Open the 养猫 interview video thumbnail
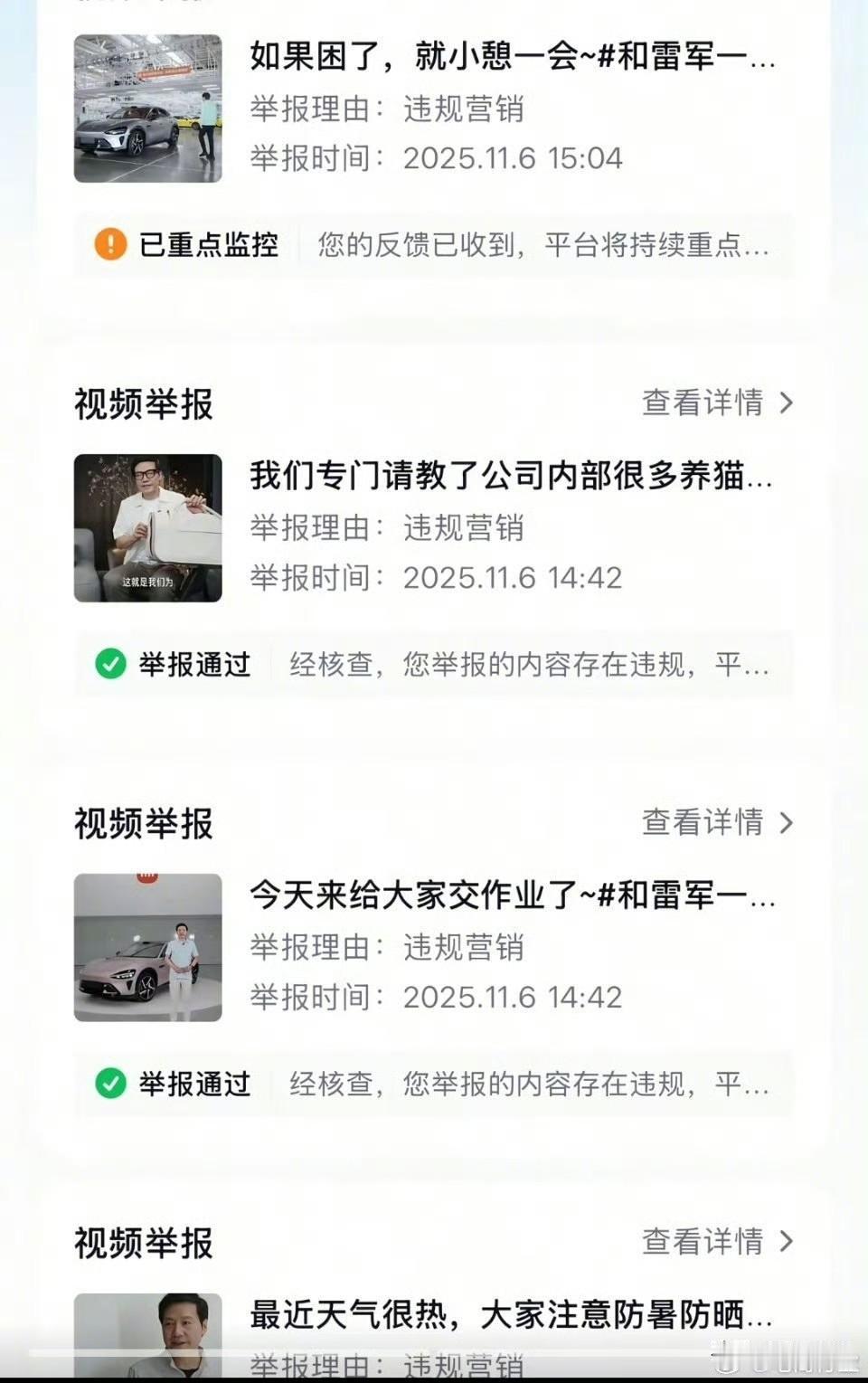Image resolution: width=868 pixels, height=1383 pixels. coord(146,526)
